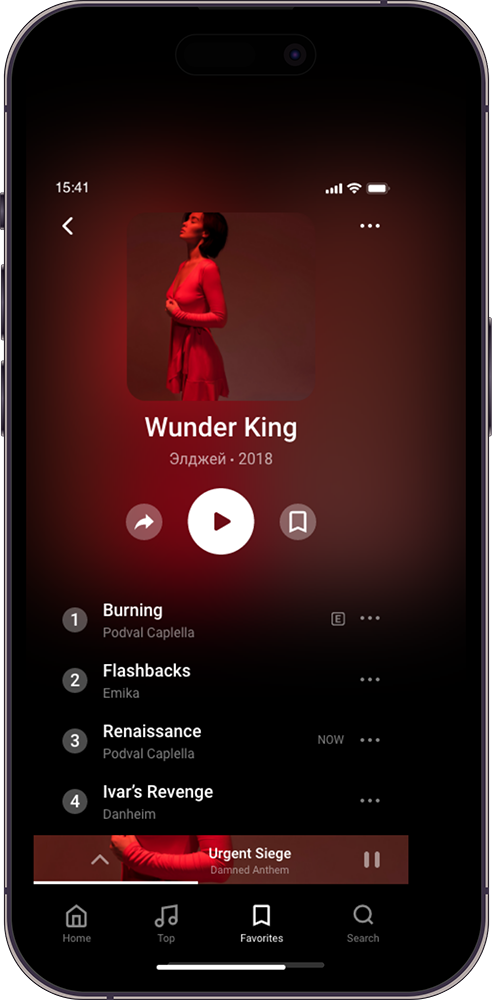Open more options for Burning
The width and height of the screenshot is (492, 1000).
(370, 618)
